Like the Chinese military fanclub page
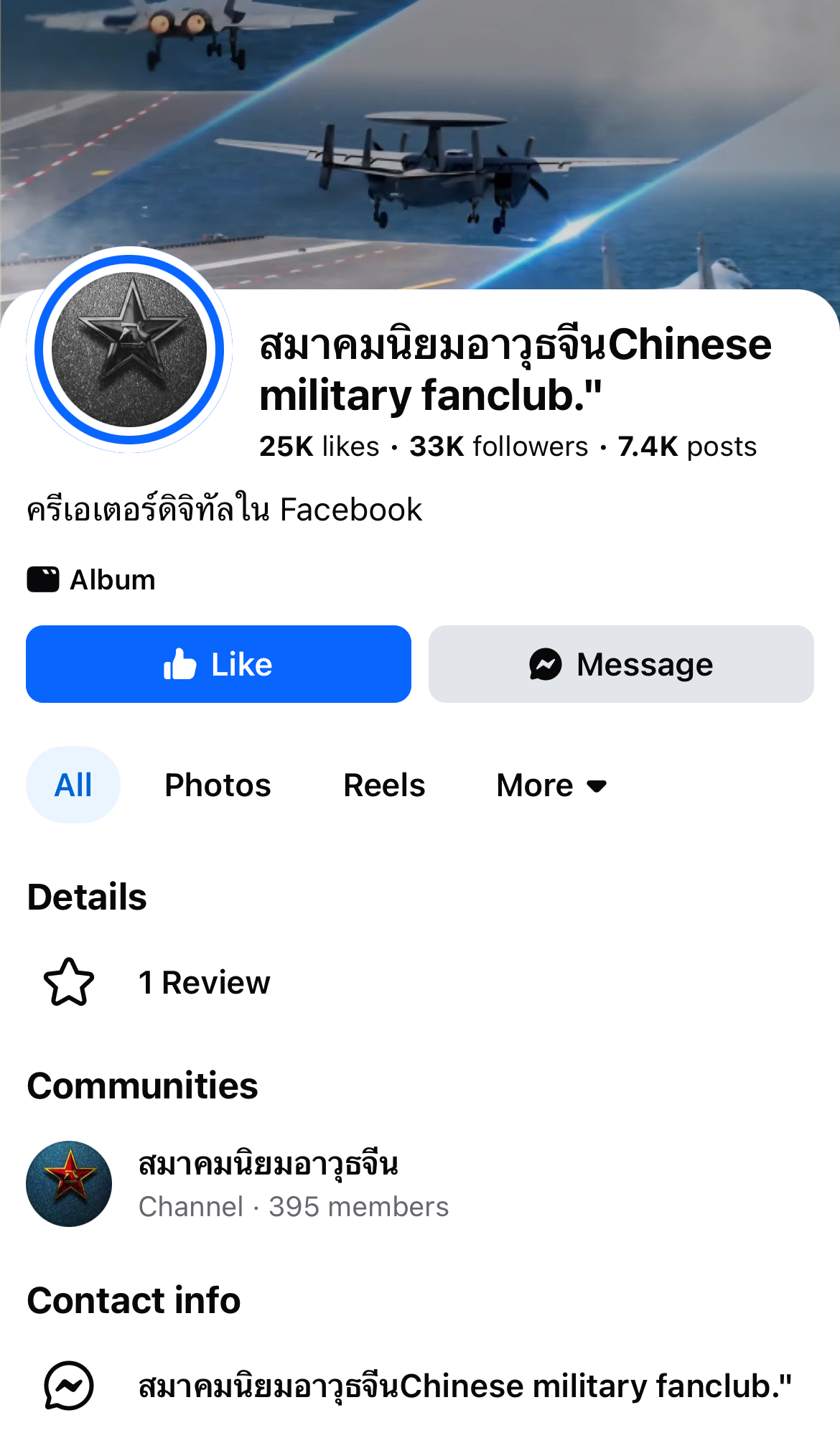This screenshot has height=1433, width=840. tap(218, 664)
